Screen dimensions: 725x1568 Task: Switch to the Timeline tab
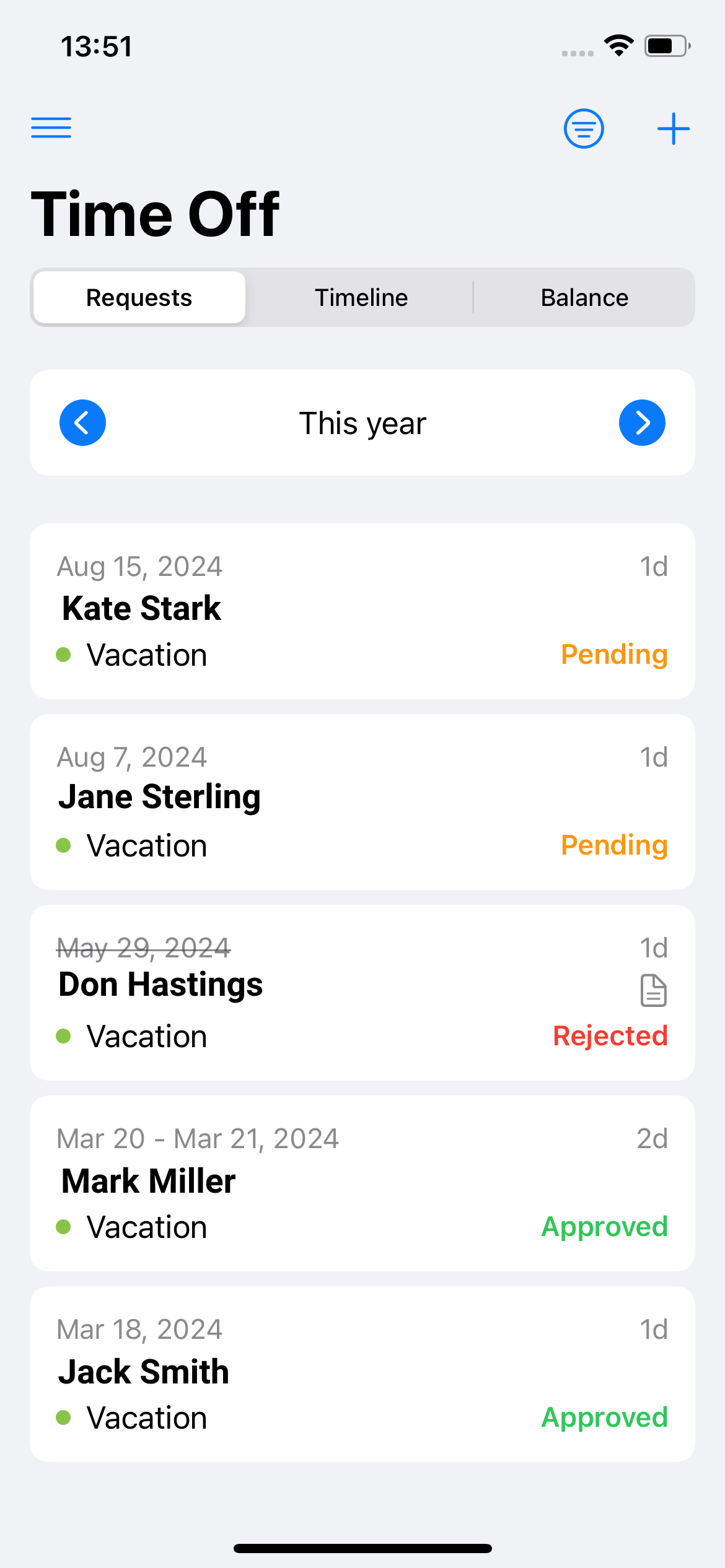point(361,297)
